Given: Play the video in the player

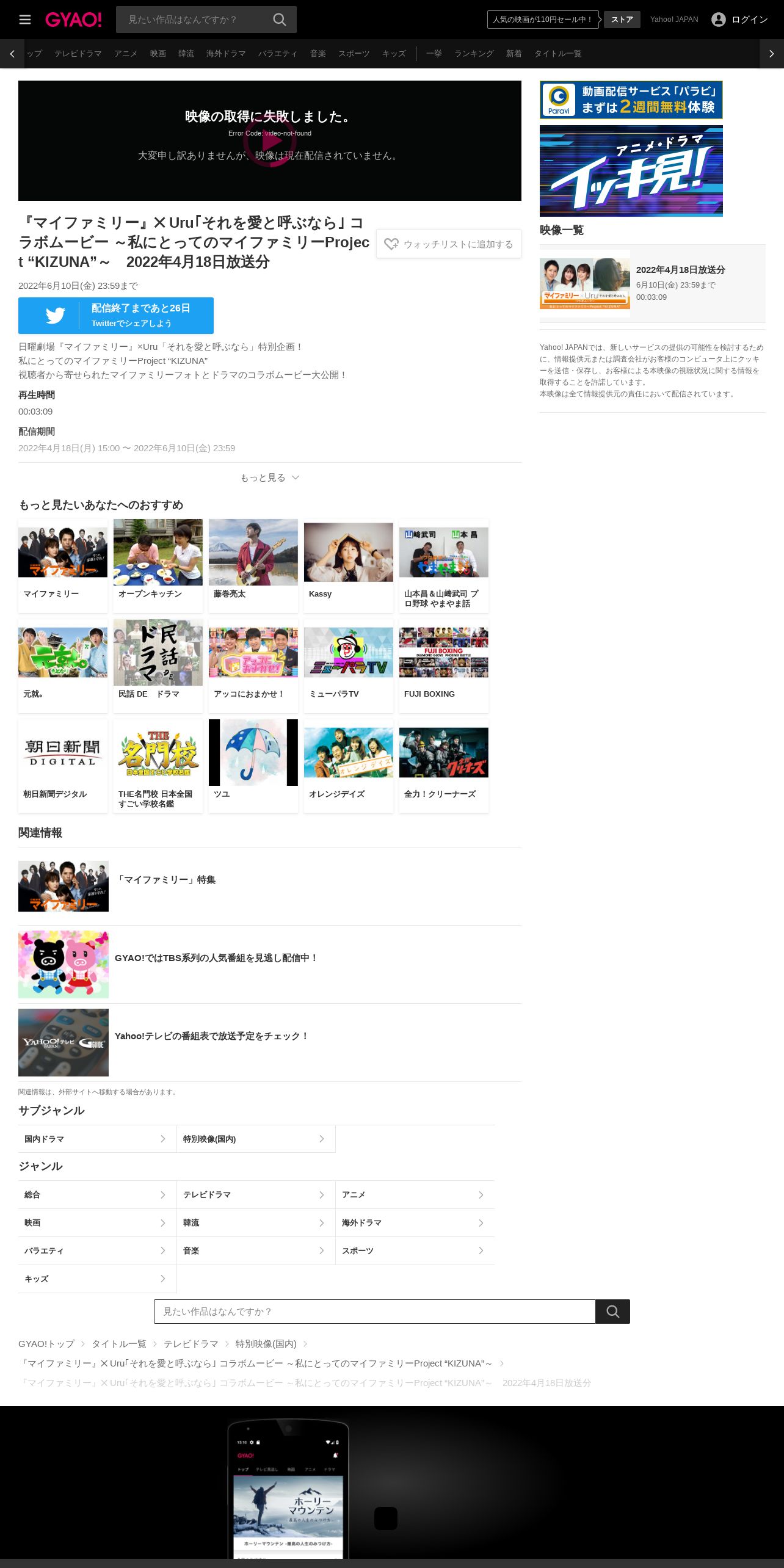Looking at the screenshot, I should click(270, 140).
